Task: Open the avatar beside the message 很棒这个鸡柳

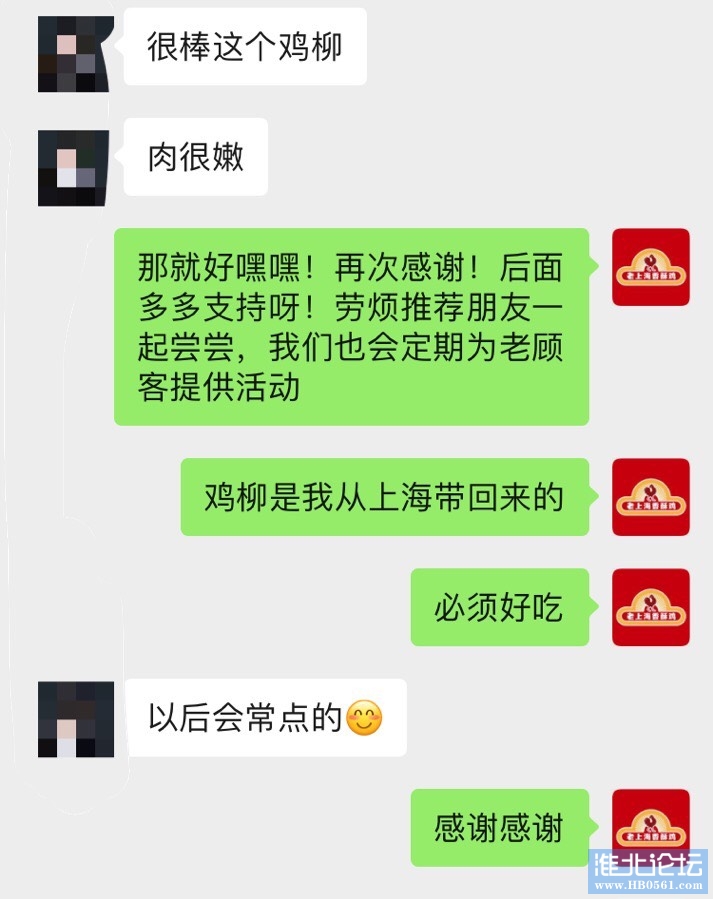Action: [76, 54]
